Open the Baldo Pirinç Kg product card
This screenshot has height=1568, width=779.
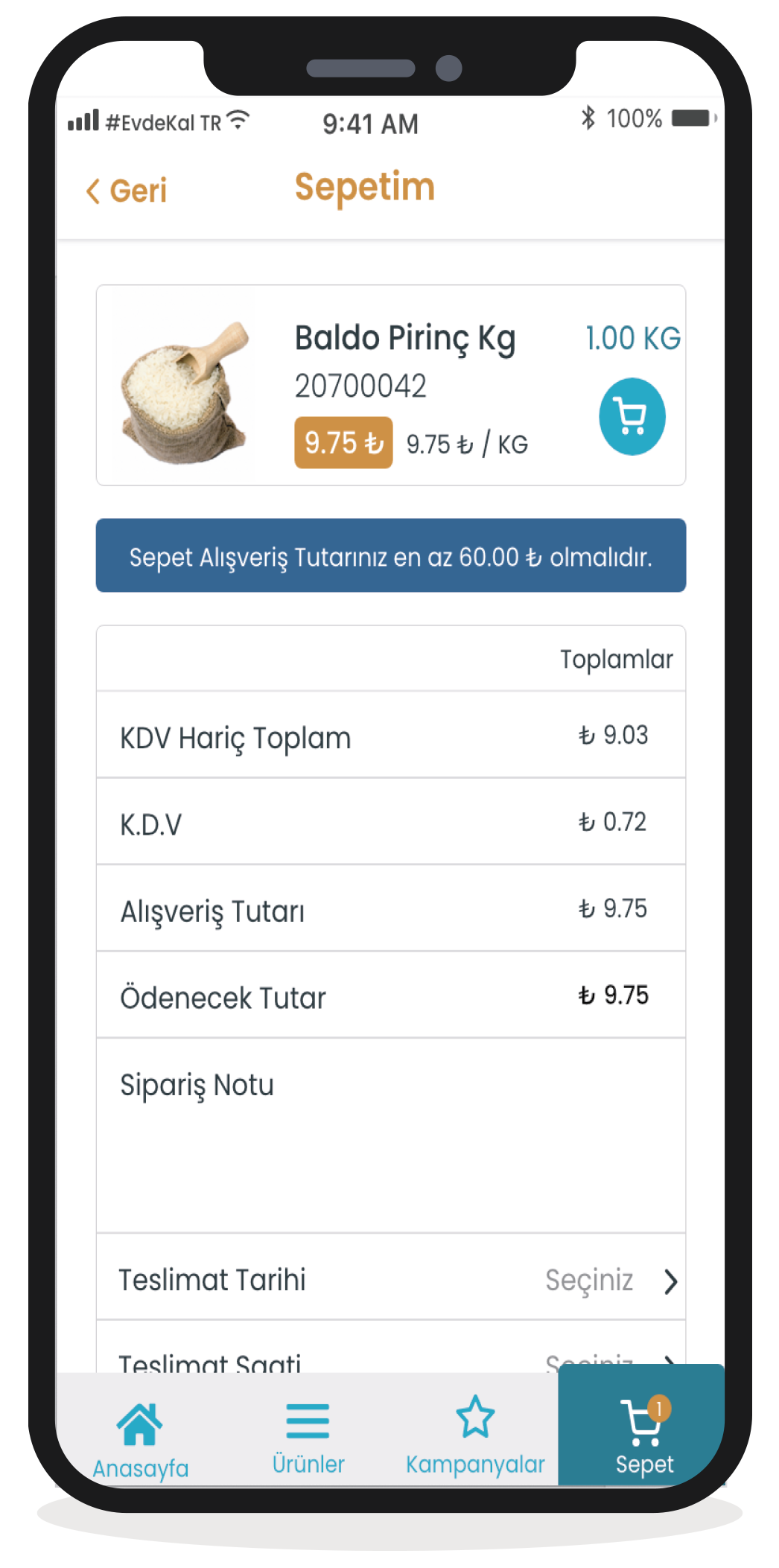pos(391,386)
